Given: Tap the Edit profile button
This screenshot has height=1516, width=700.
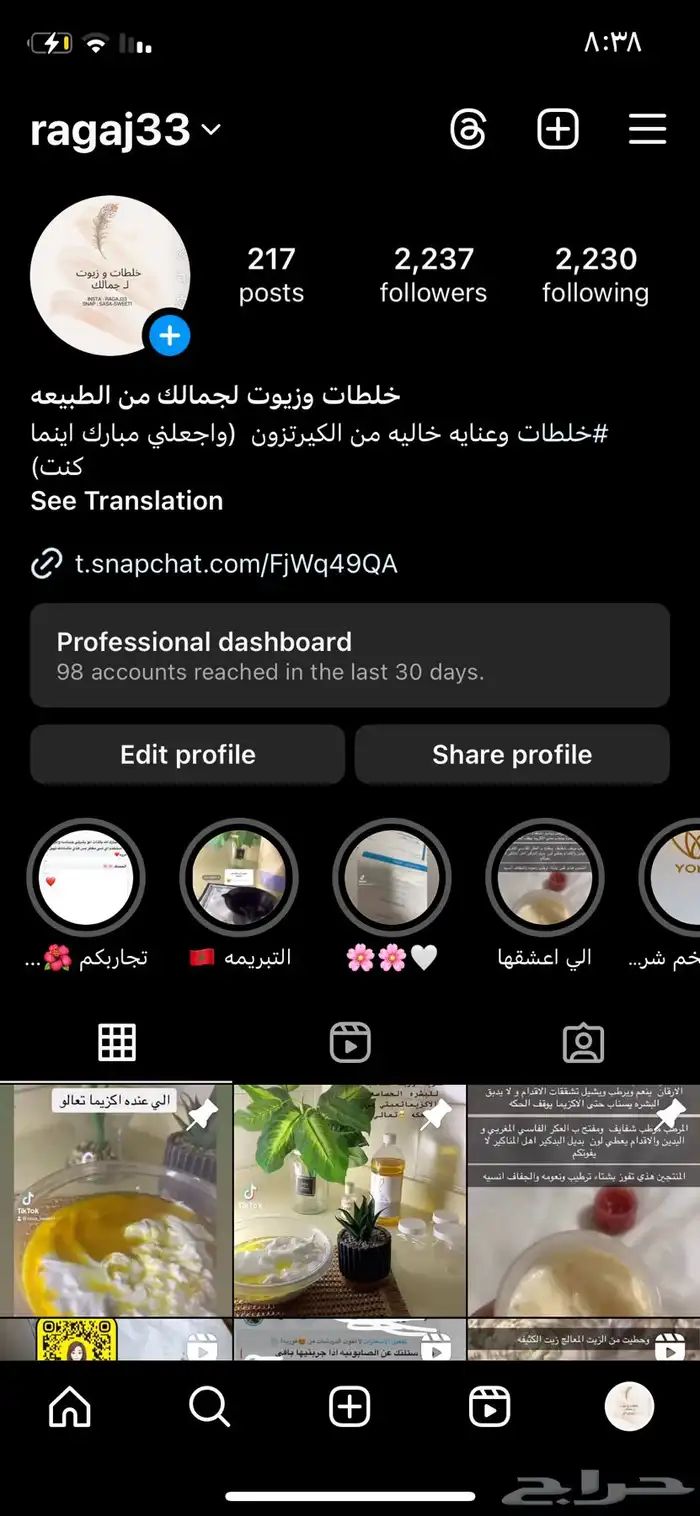Looking at the screenshot, I should tap(187, 754).
